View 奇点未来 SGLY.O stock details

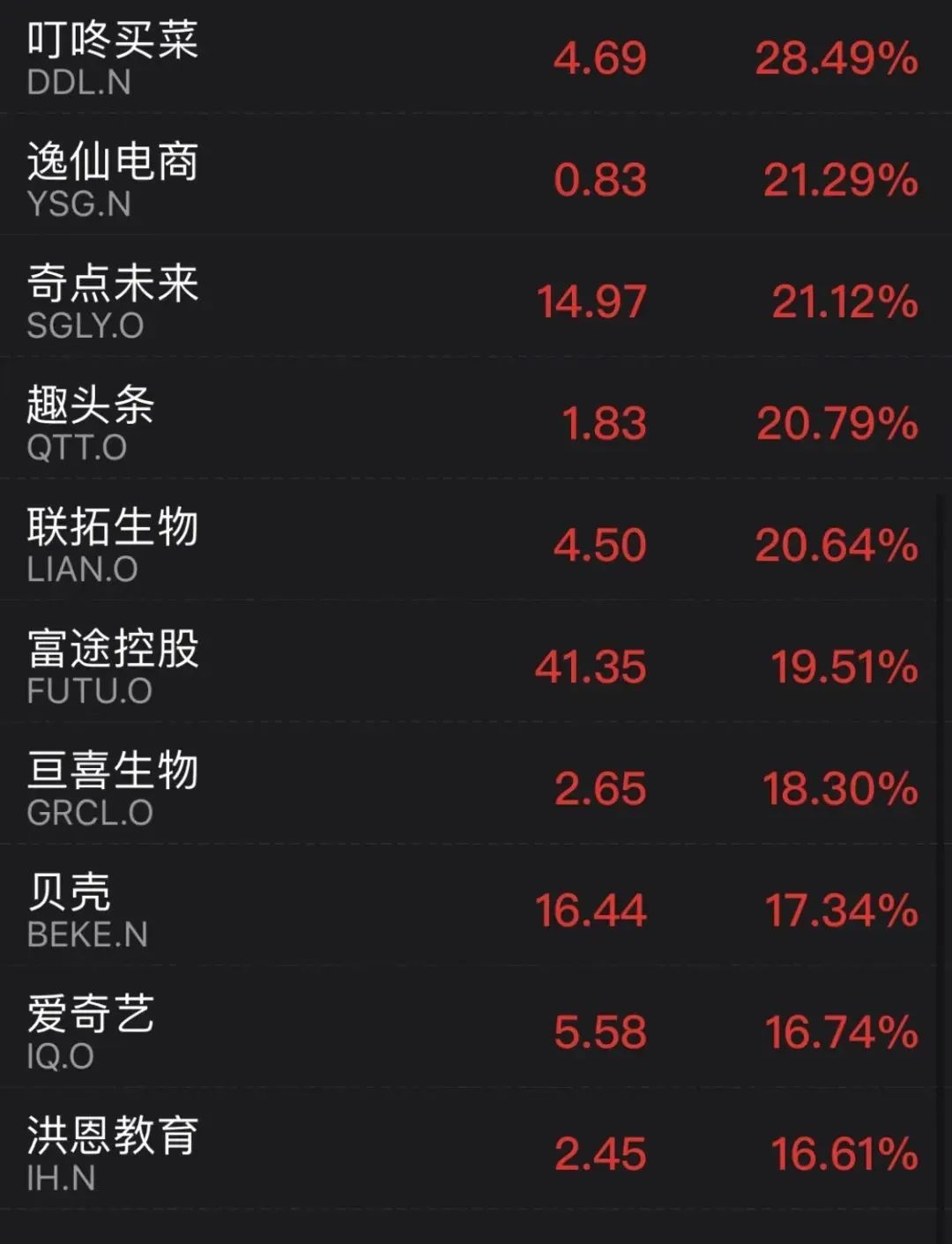pos(113,302)
